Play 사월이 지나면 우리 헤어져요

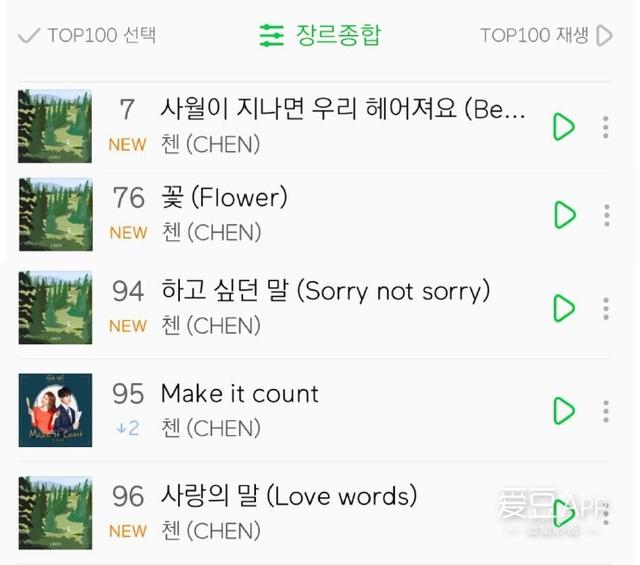pyautogui.click(x=564, y=127)
